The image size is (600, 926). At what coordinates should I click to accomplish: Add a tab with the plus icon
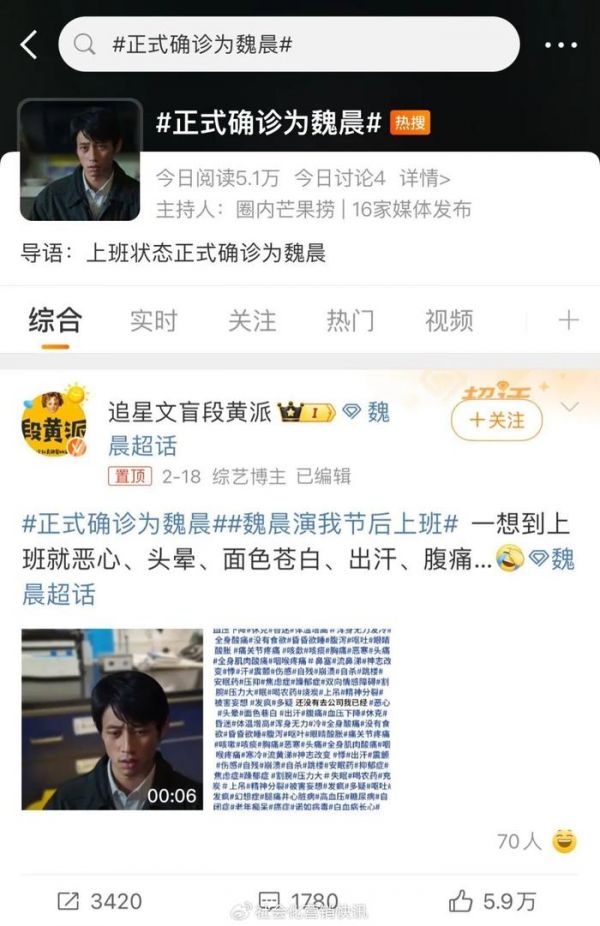click(x=568, y=320)
